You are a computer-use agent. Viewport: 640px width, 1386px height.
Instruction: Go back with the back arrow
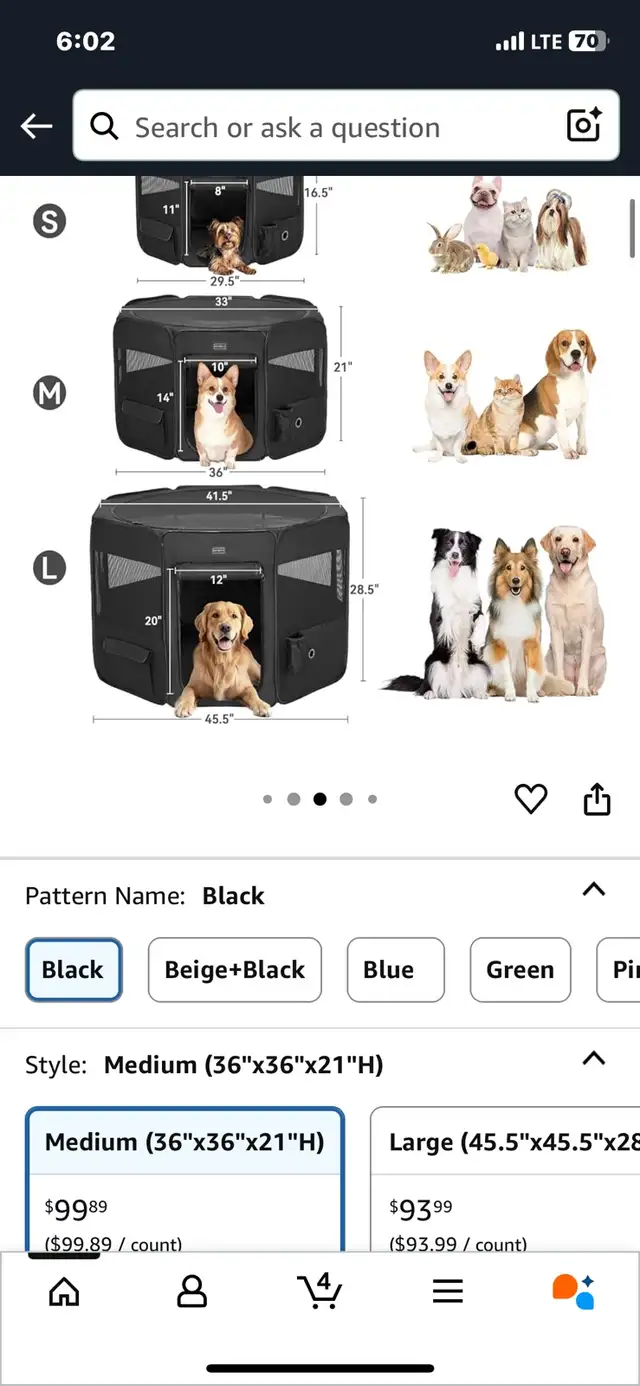point(37,126)
